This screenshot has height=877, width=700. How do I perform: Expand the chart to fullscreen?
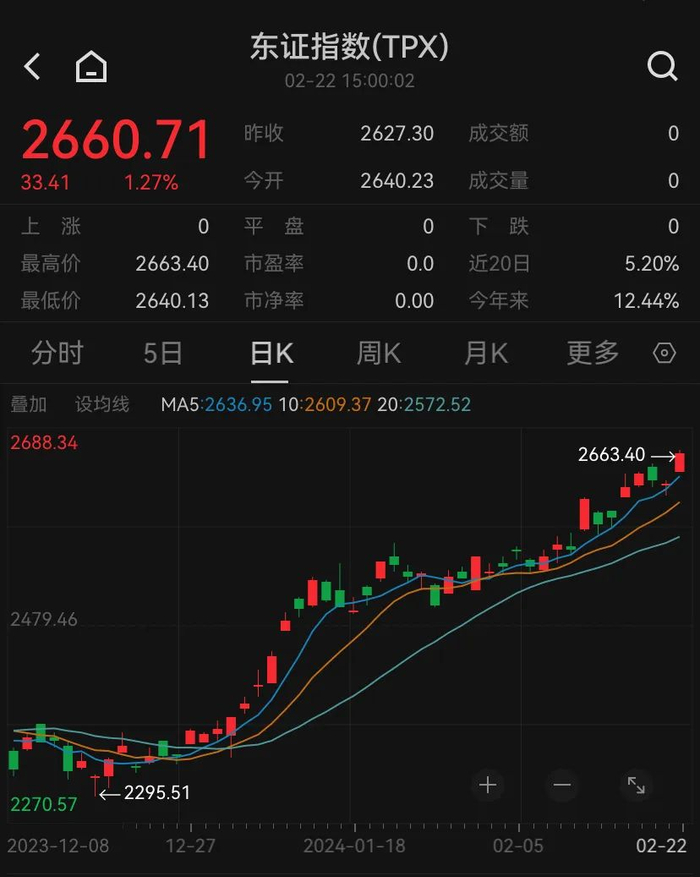(636, 785)
